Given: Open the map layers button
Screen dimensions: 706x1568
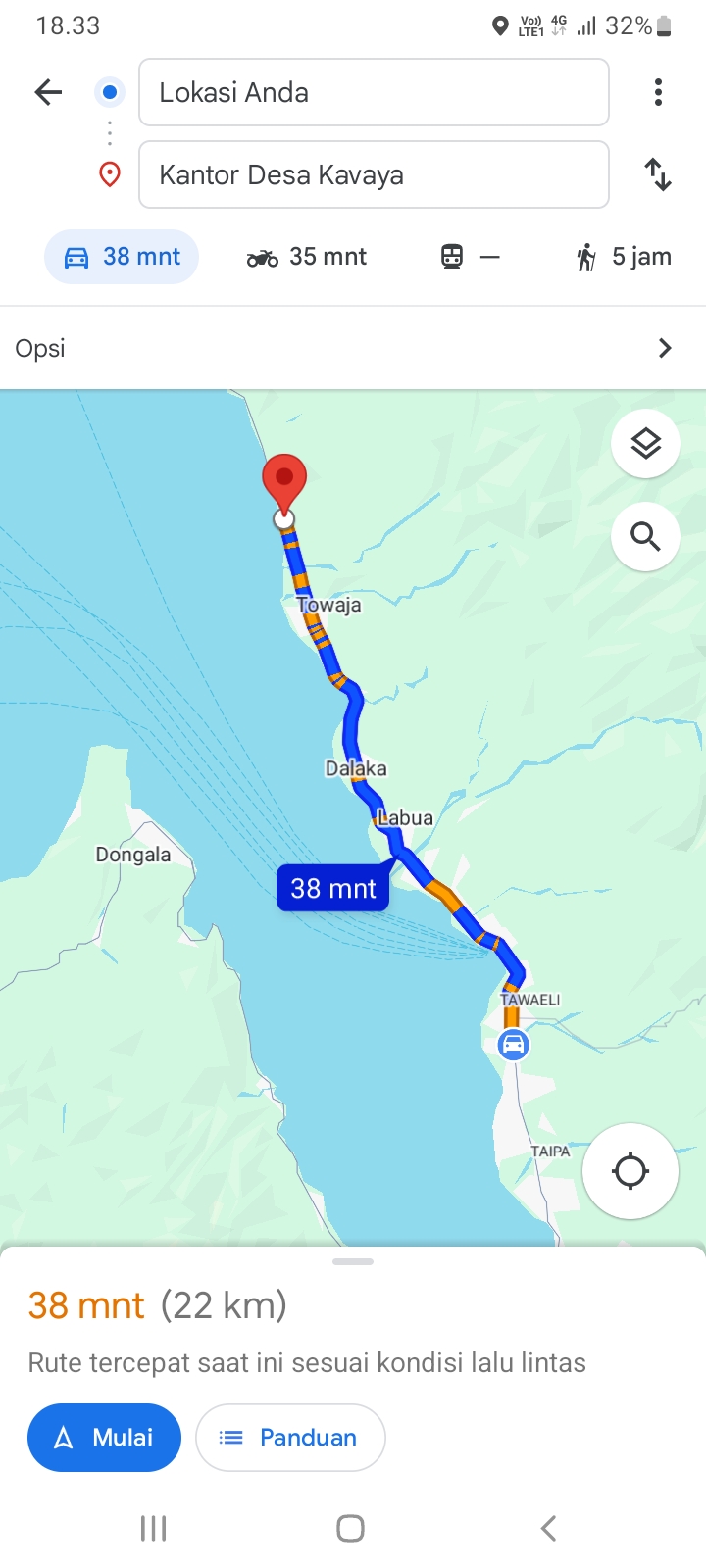Looking at the screenshot, I should click(645, 444).
